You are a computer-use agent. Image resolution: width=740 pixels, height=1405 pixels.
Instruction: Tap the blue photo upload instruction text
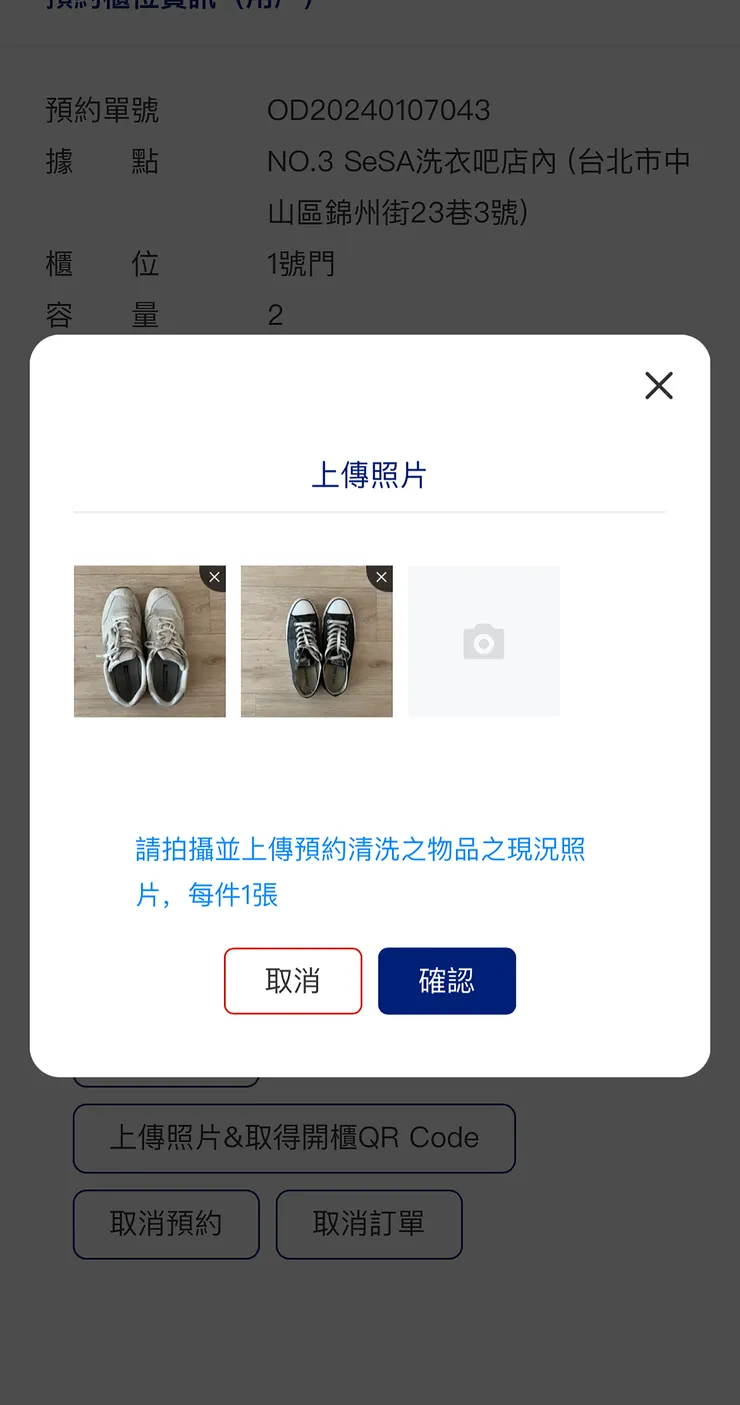[x=361, y=871]
